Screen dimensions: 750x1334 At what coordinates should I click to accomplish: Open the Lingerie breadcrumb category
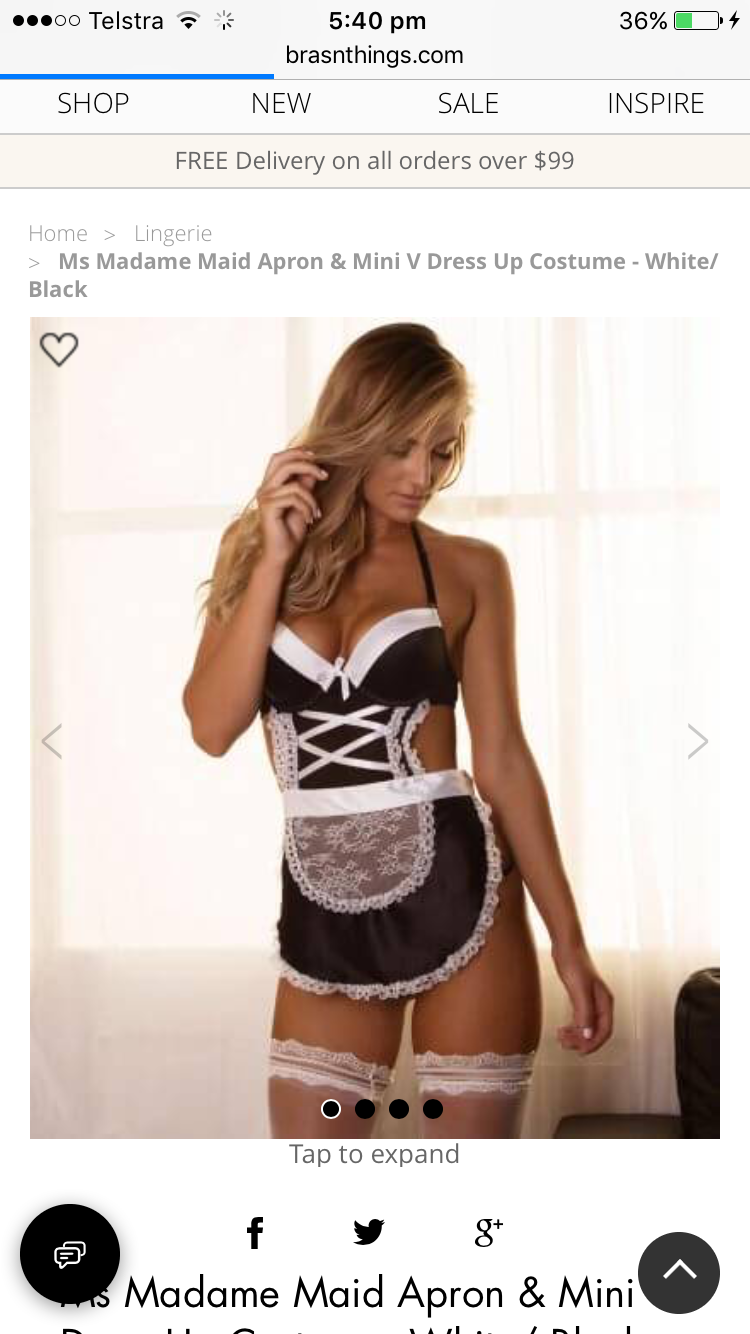click(173, 233)
